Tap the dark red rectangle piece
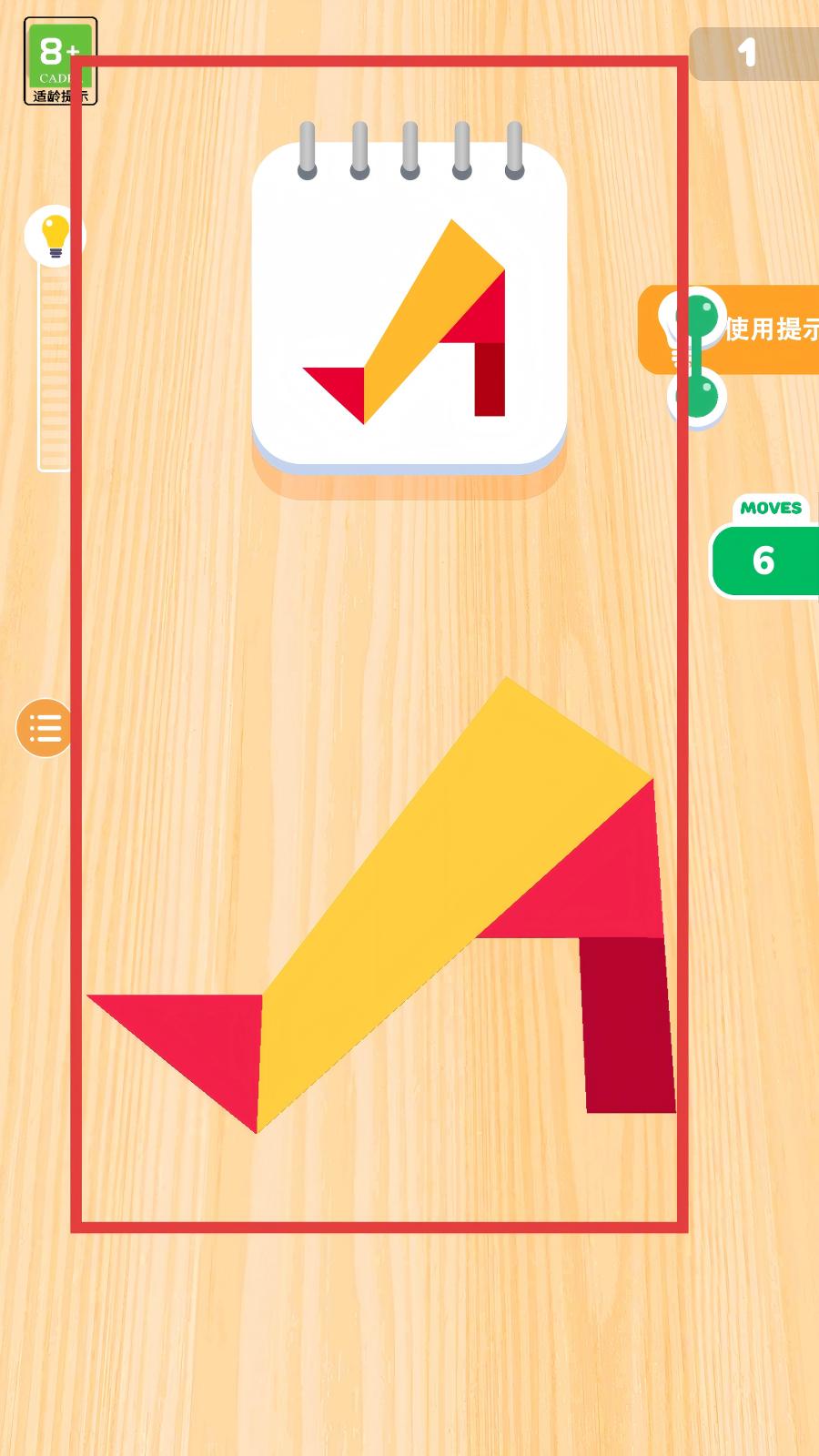 [x=628, y=1024]
